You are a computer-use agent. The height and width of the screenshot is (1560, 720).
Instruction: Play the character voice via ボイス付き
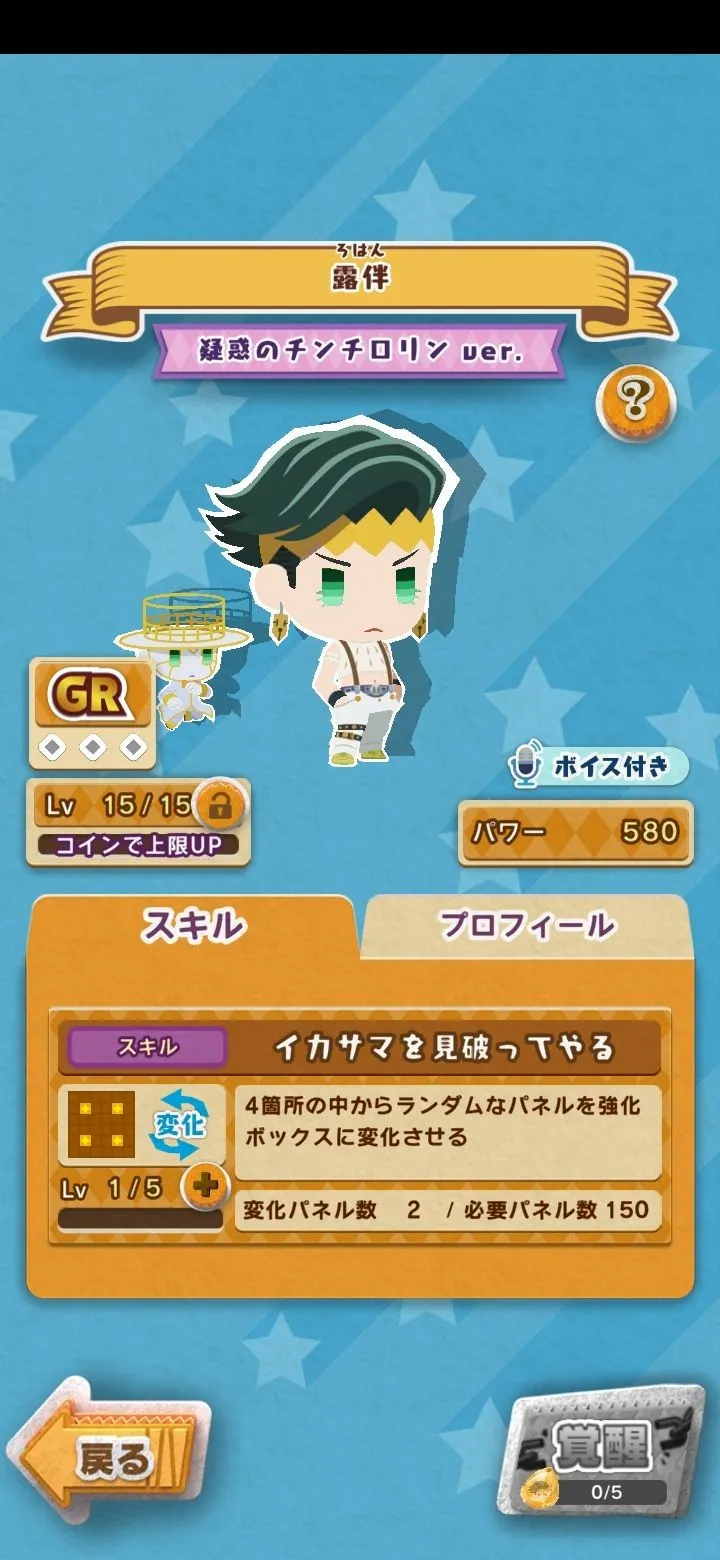click(x=598, y=767)
